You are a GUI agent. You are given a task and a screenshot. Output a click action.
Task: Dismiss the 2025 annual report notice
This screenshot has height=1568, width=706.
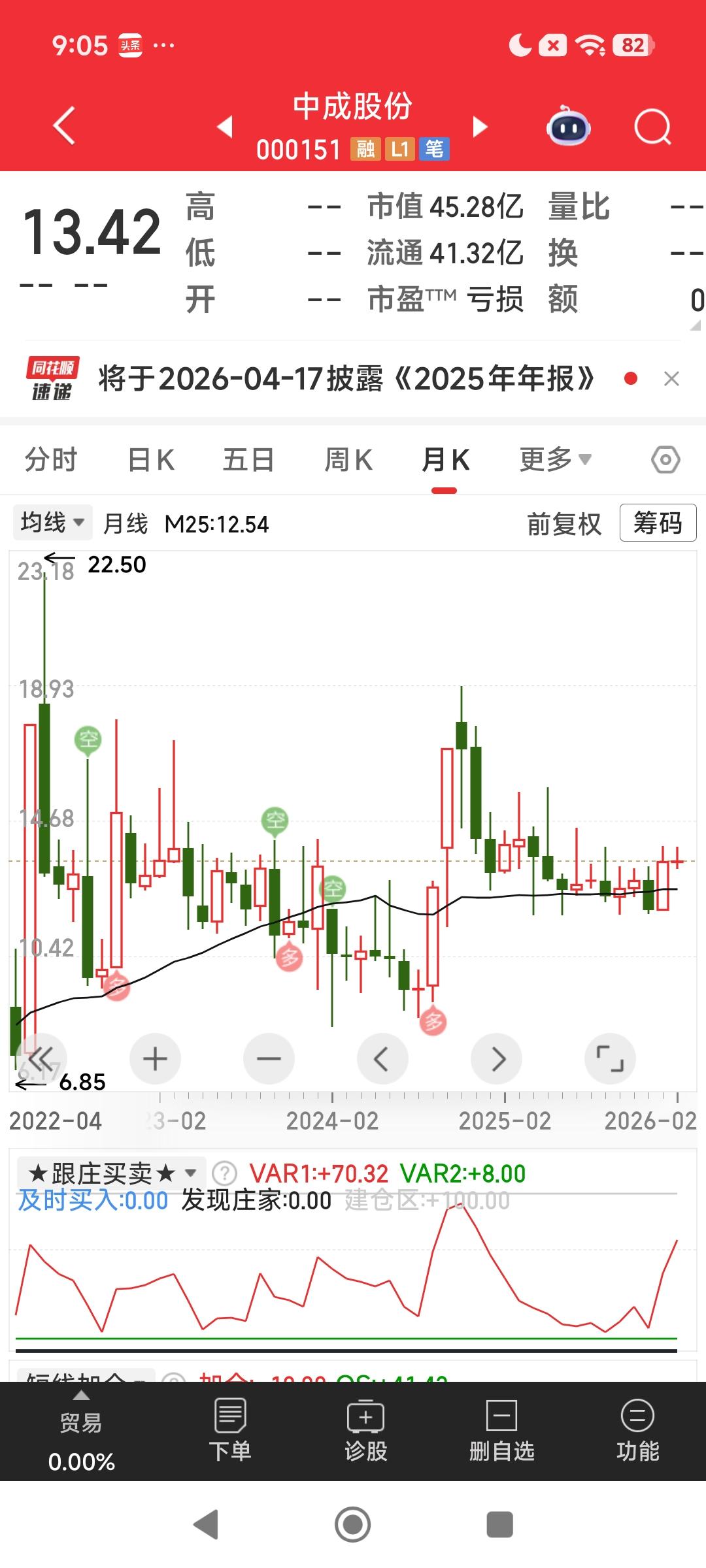tap(672, 378)
